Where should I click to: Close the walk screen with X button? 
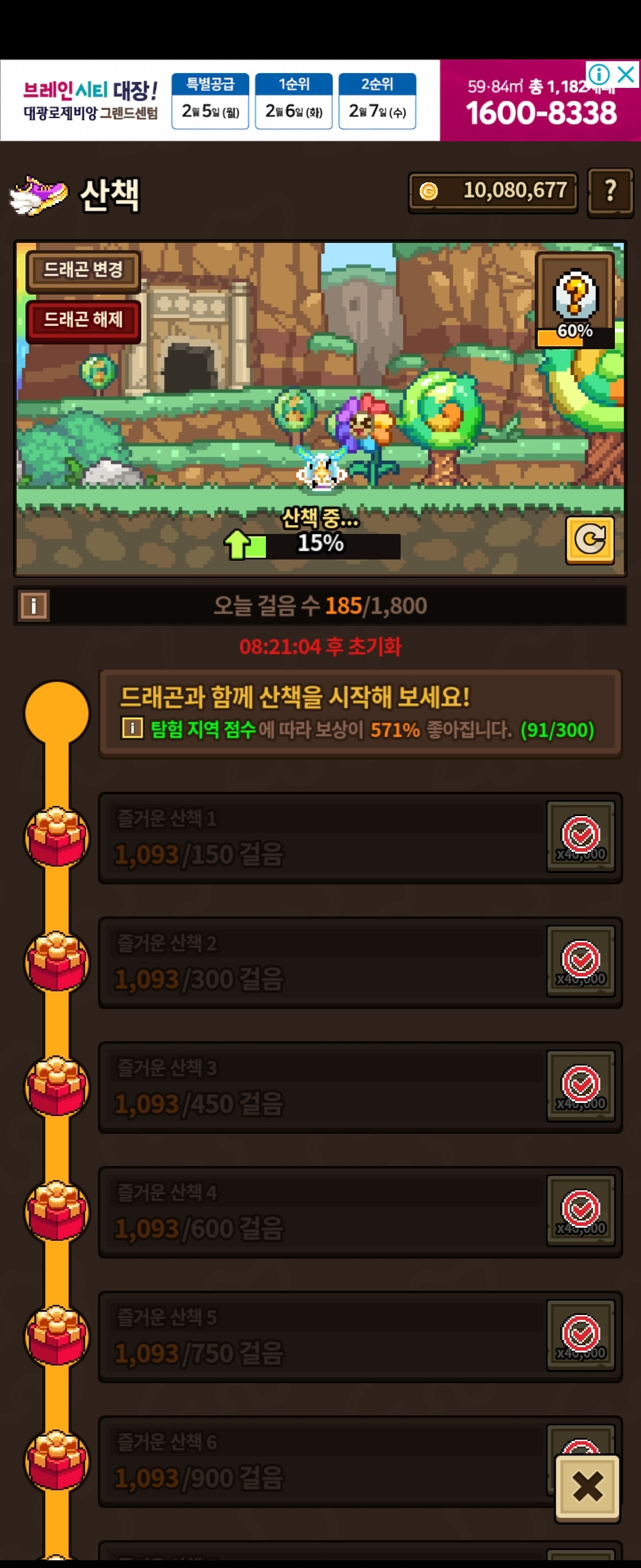588,1488
